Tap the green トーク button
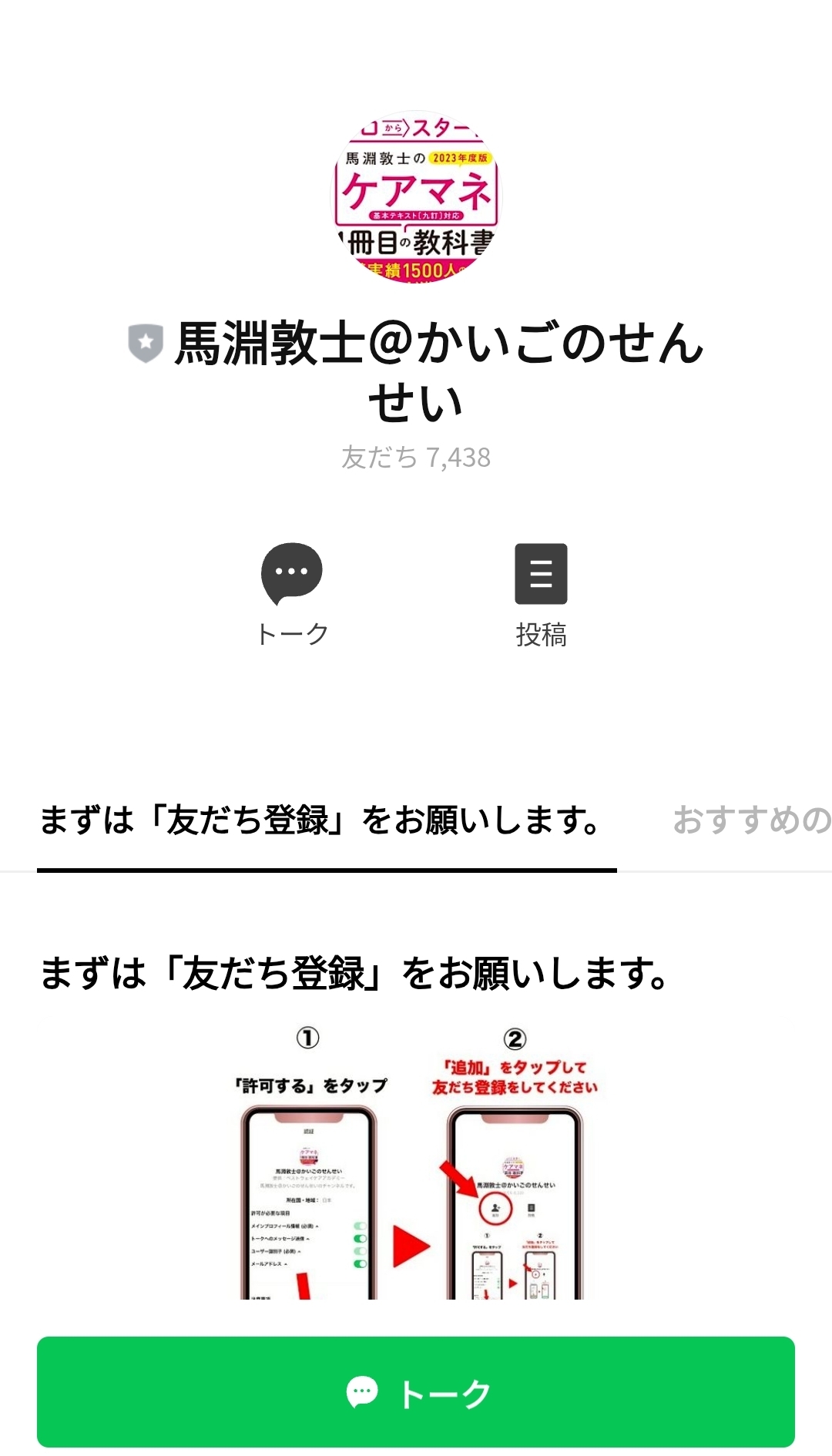 click(416, 1392)
